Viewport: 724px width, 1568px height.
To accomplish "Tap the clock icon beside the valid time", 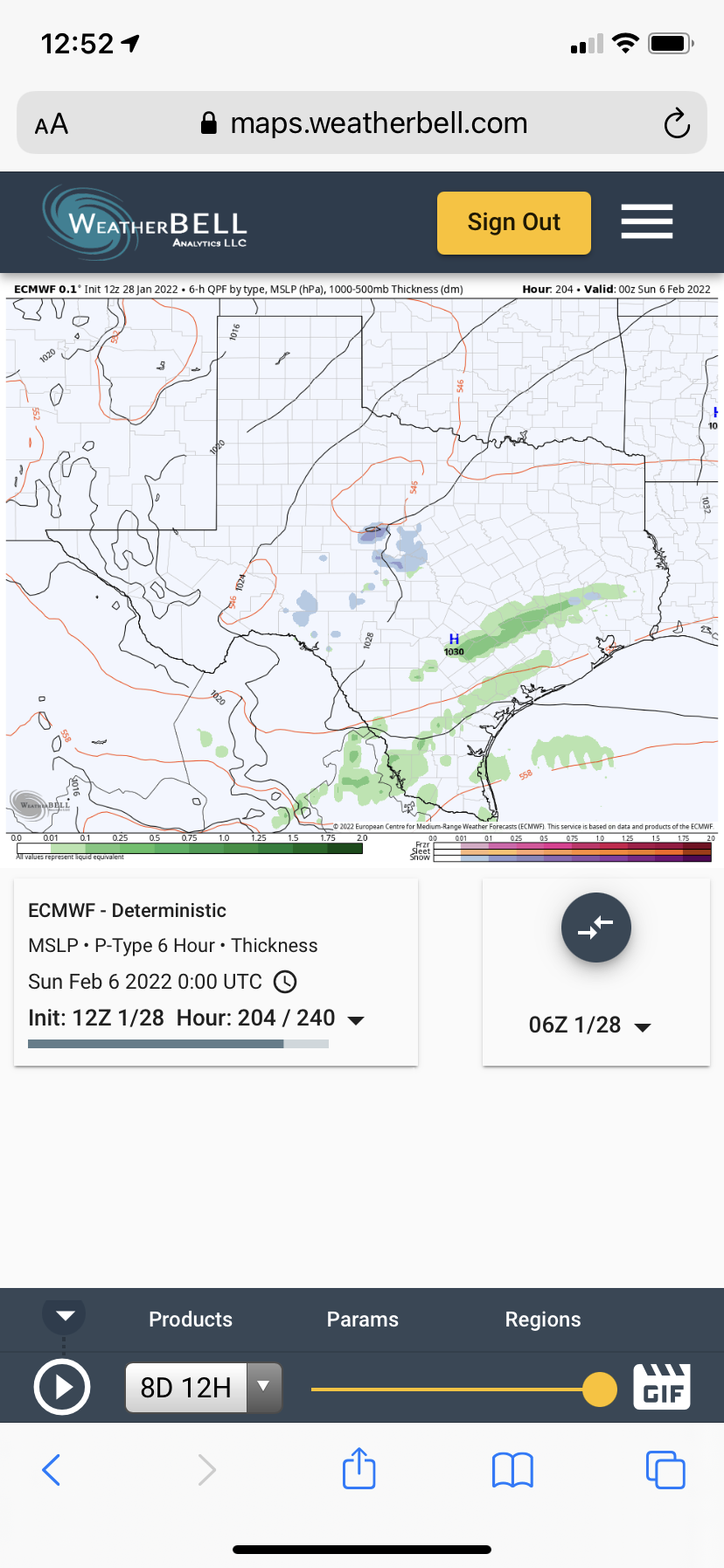I will point(285,982).
